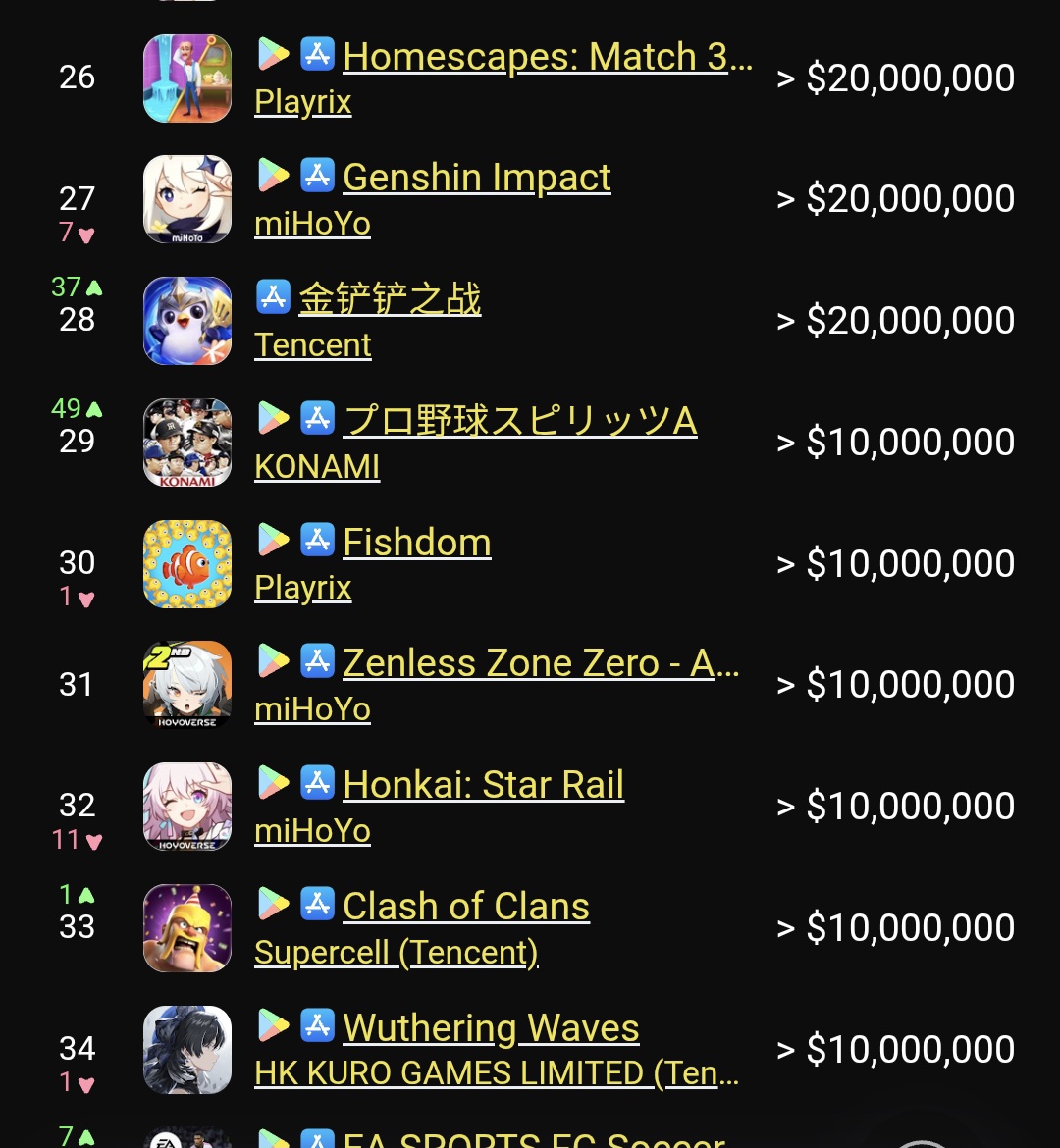
Task: Open the miHoYo publisher link under Honkai: Star Rail
Action: [313, 831]
